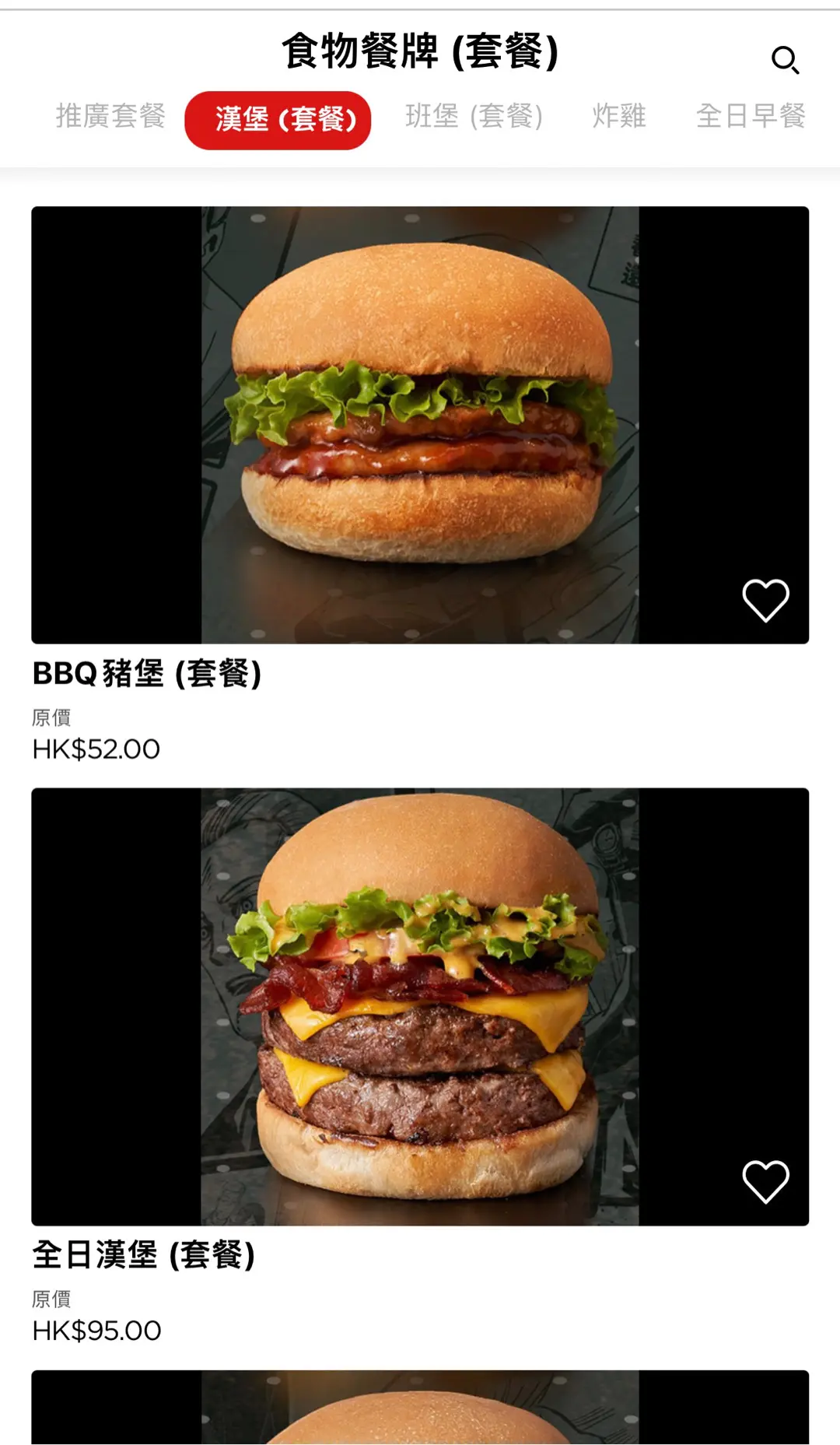Open the 炸雞 category tab
The height and width of the screenshot is (1445, 840).
click(619, 117)
